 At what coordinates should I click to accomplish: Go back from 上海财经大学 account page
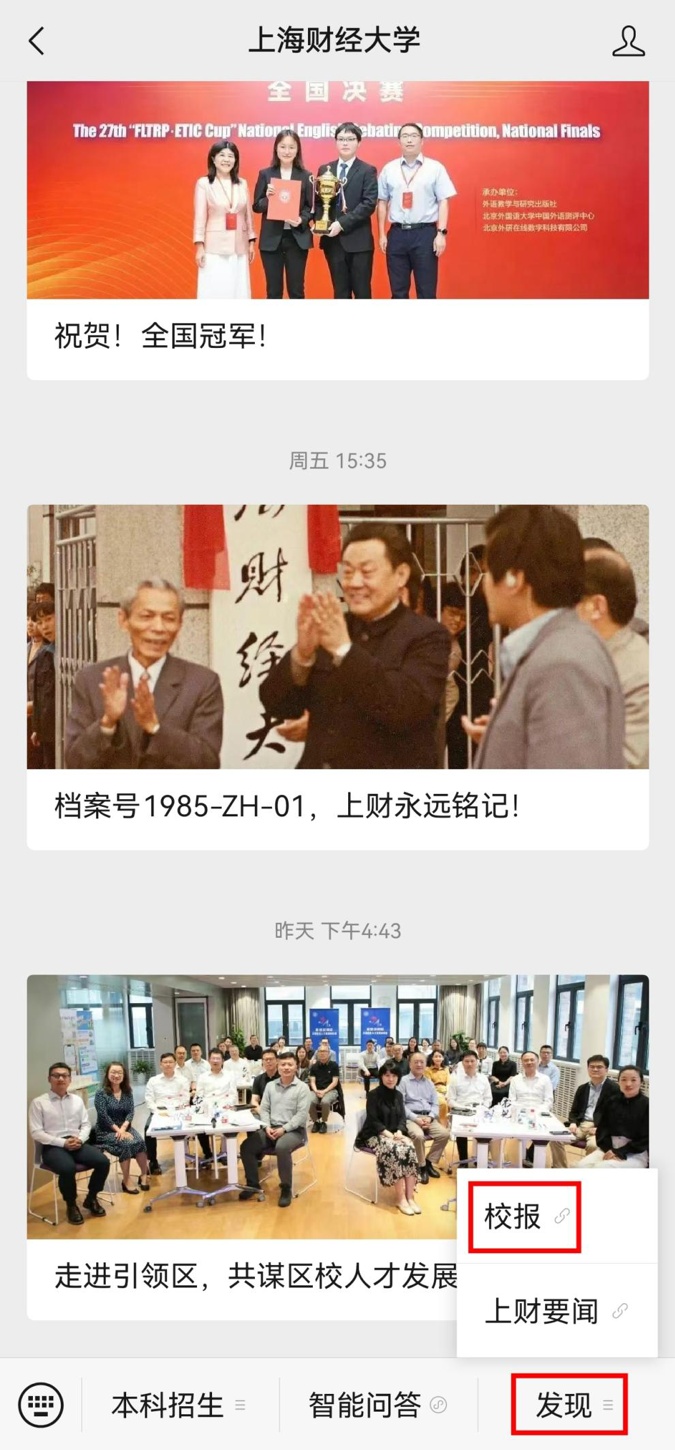pos(37,41)
